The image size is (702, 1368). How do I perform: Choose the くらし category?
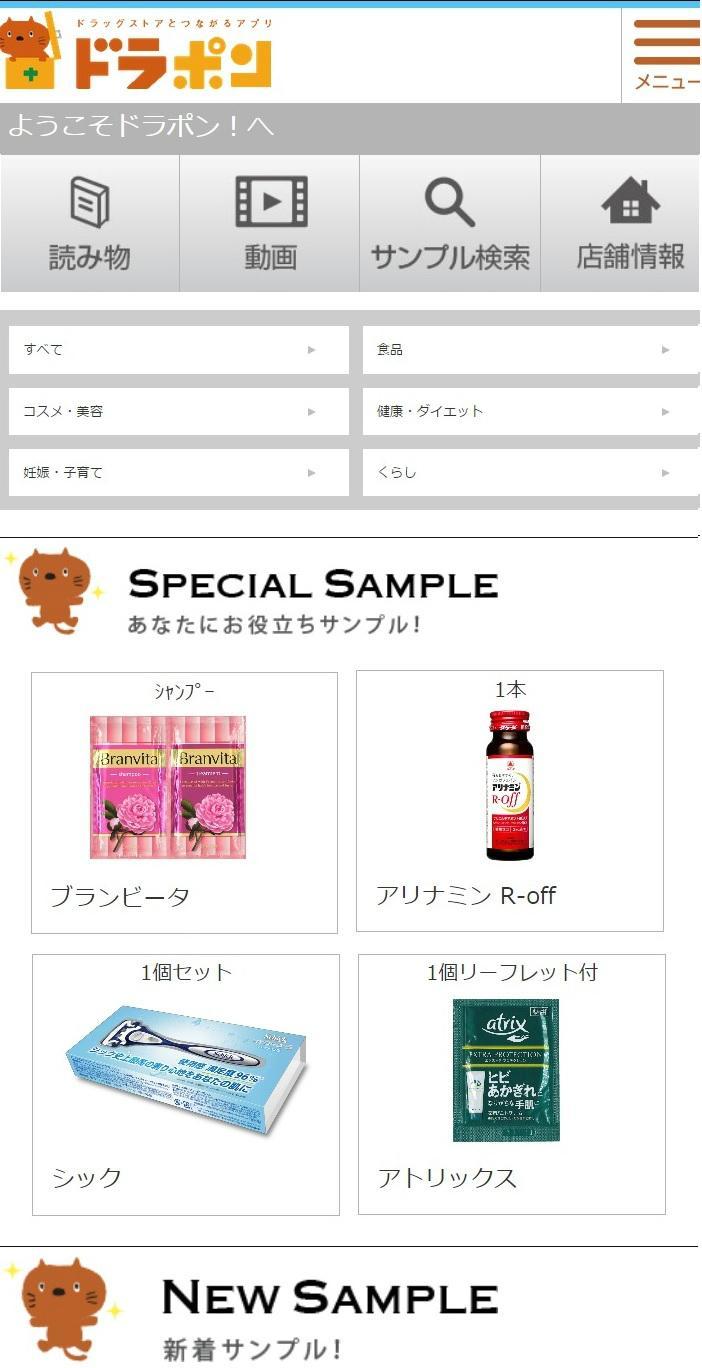click(x=530, y=472)
